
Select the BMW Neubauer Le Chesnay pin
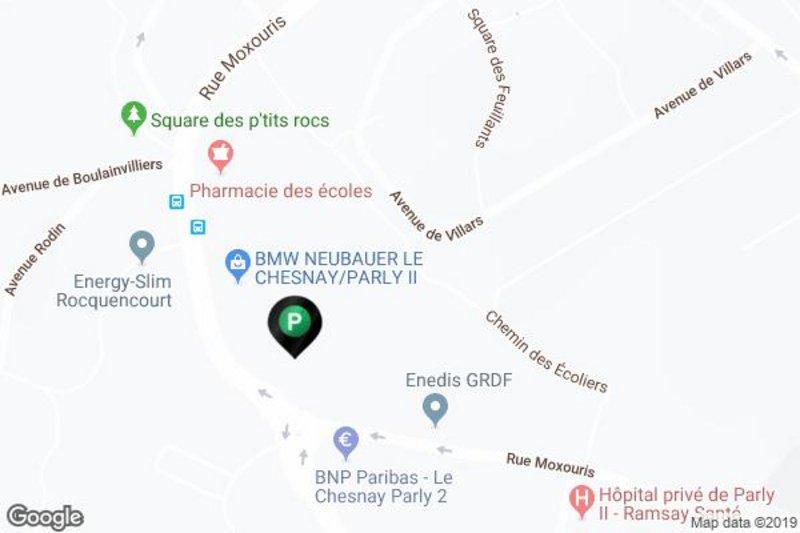(x=238, y=264)
